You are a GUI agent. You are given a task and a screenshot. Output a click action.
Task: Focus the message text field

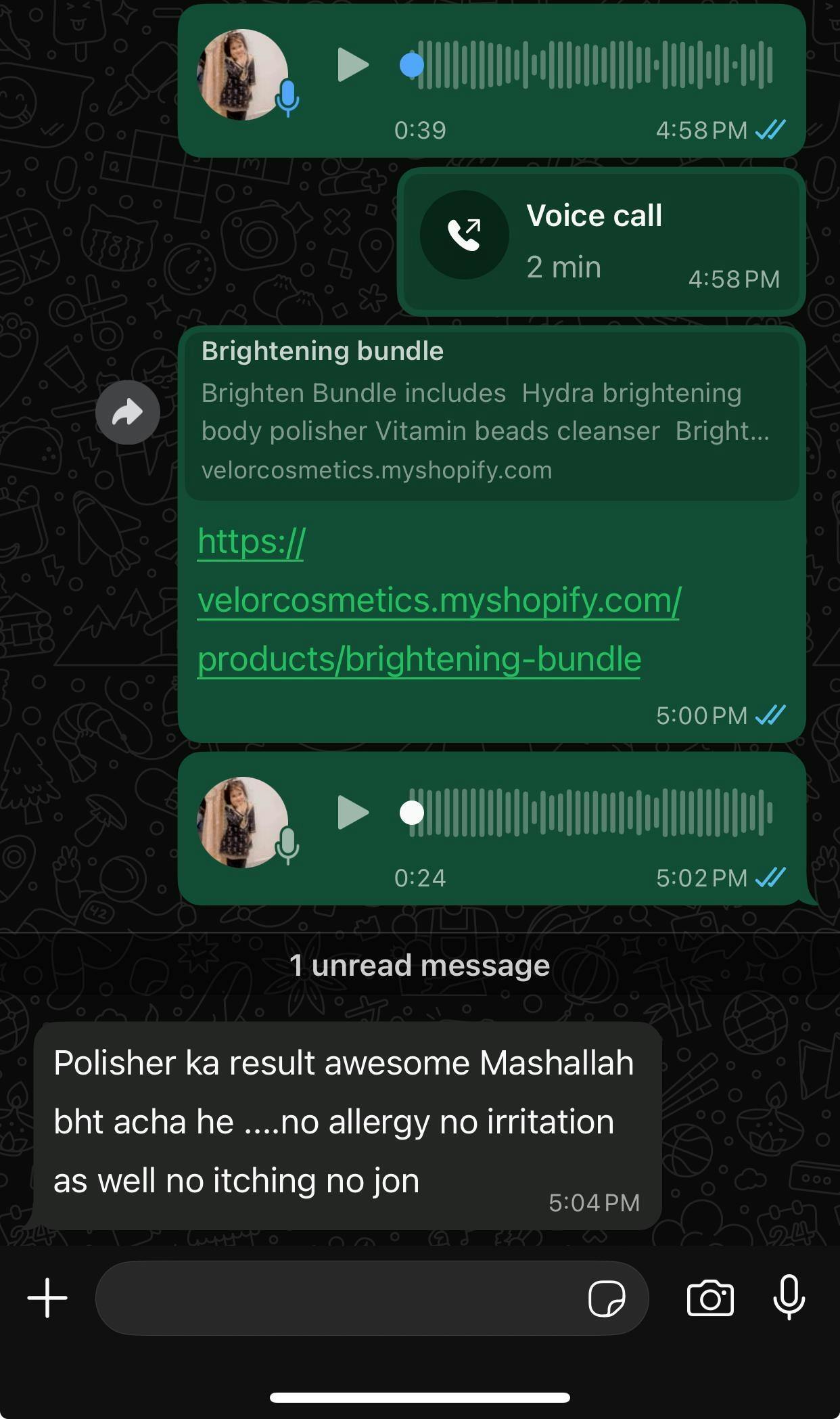tap(338, 1297)
